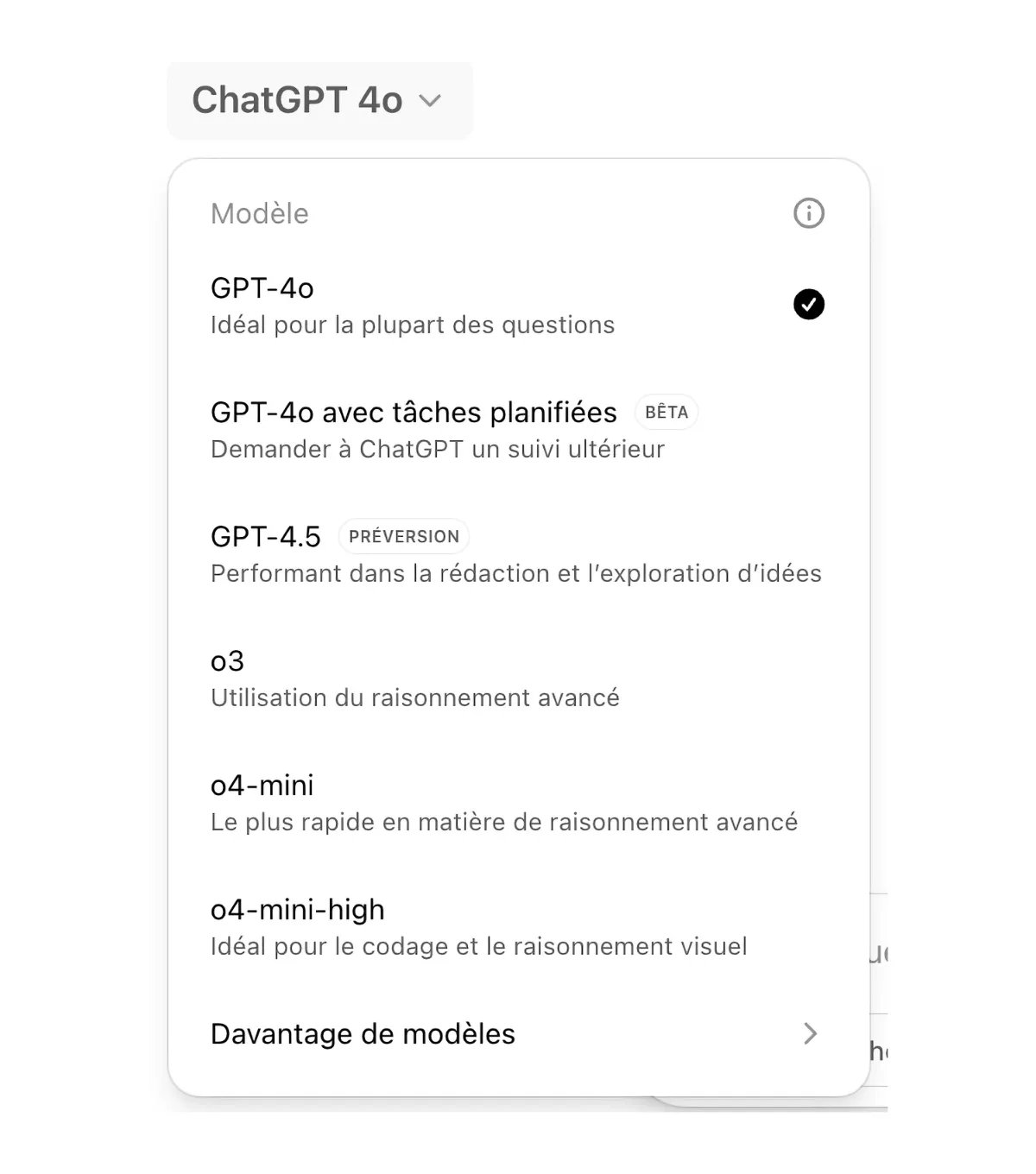
Task: Choose GPT-4o avec tâches planifiées
Action: tap(518, 430)
